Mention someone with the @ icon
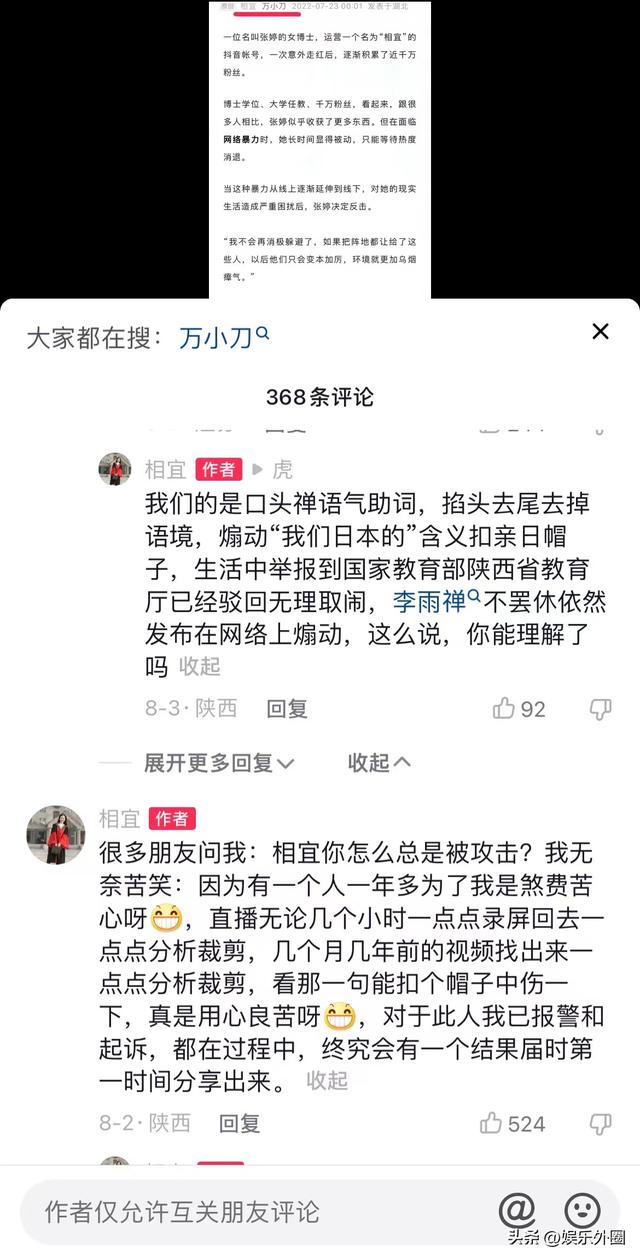The width and height of the screenshot is (640, 1260). [517, 1211]
